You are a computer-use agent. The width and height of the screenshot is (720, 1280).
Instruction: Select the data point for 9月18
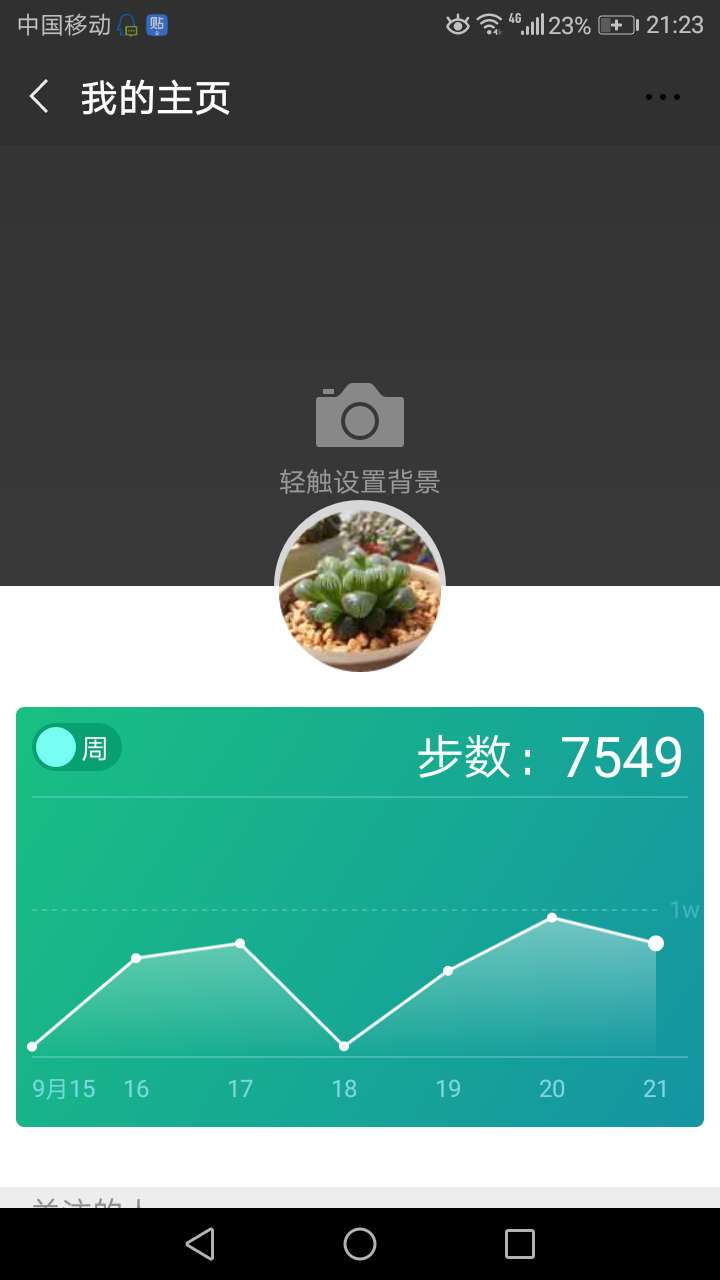tap(344, 1046)
